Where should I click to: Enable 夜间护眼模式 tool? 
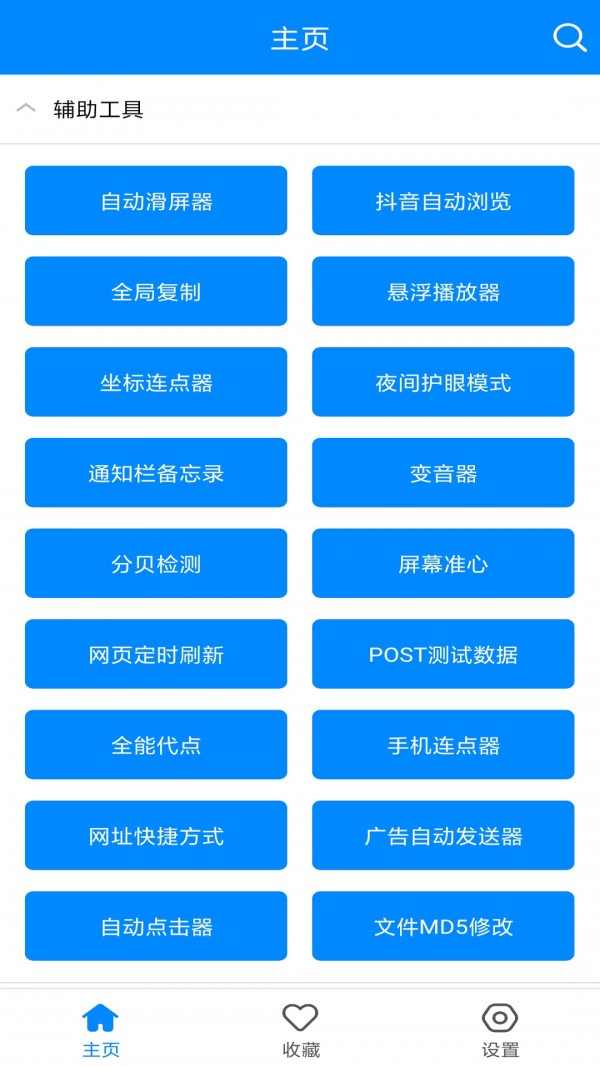tap(443, 382)
